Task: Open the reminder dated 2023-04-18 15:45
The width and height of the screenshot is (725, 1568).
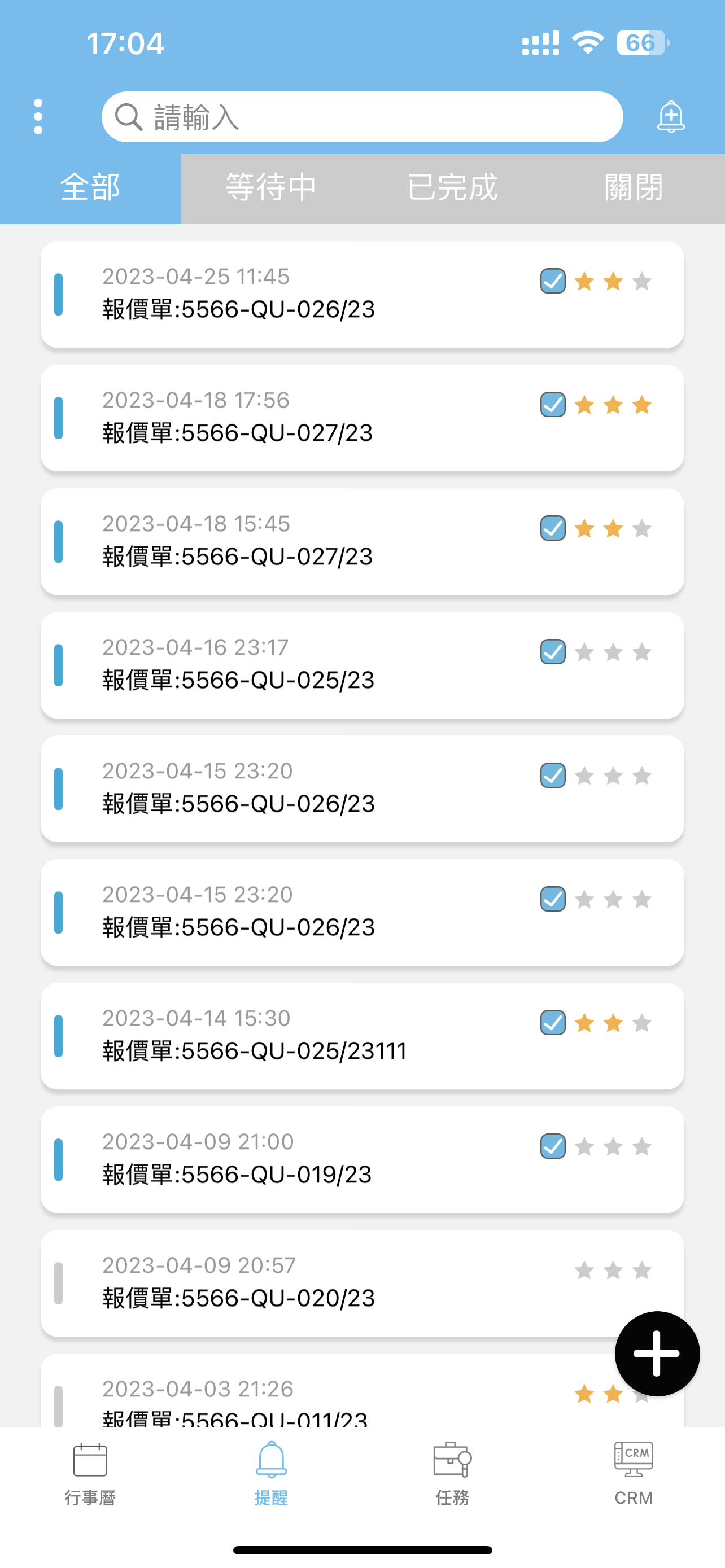Action: (362, 542)
